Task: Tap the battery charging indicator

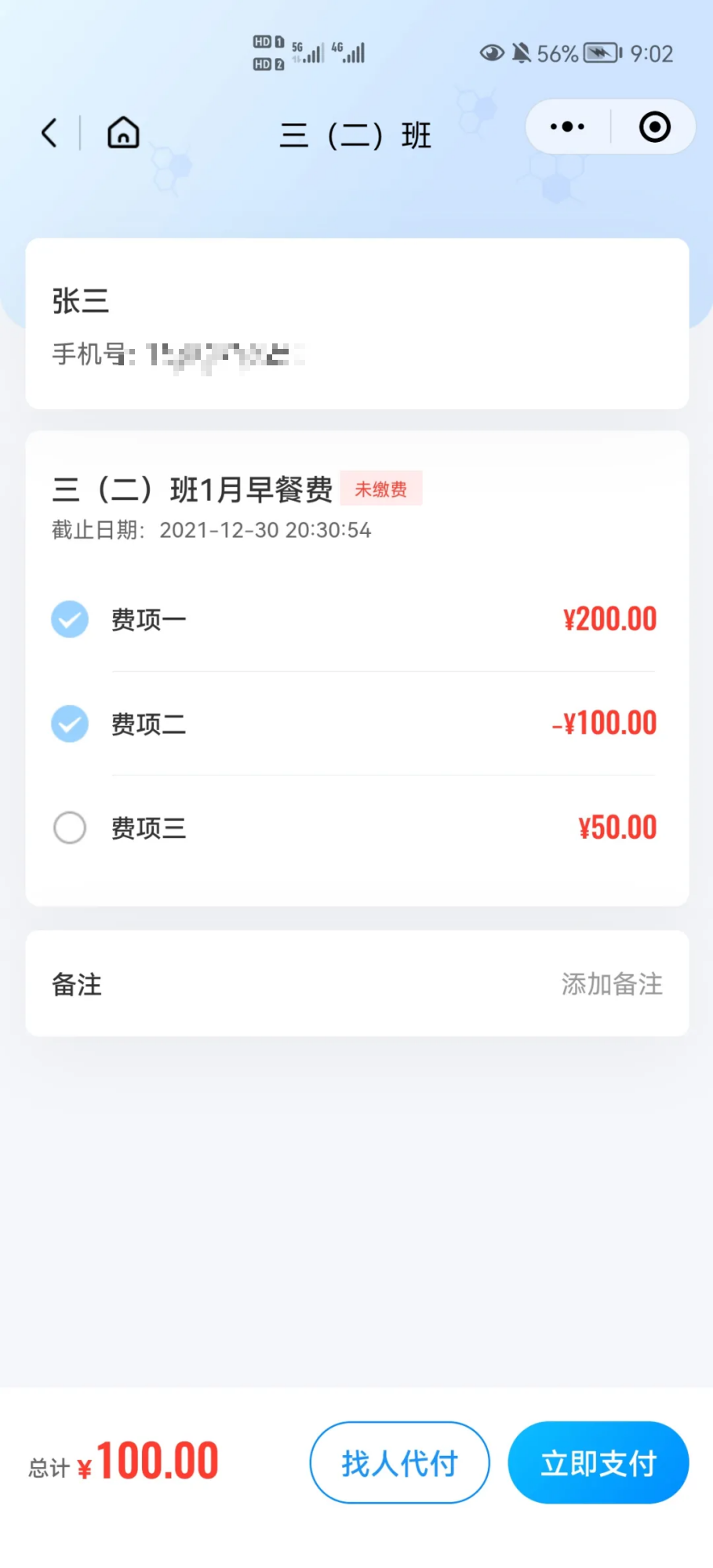Action: pyautogui.click(x=600, y=53)
